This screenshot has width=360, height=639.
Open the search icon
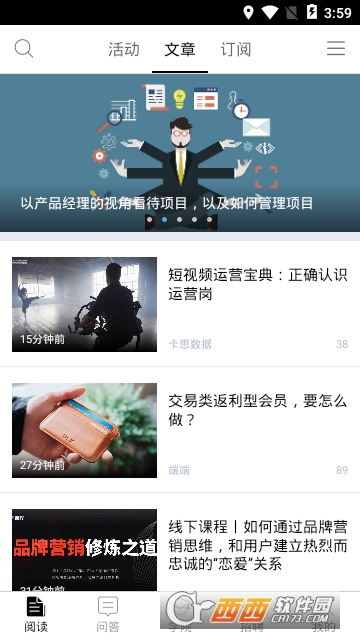point(24,49)
